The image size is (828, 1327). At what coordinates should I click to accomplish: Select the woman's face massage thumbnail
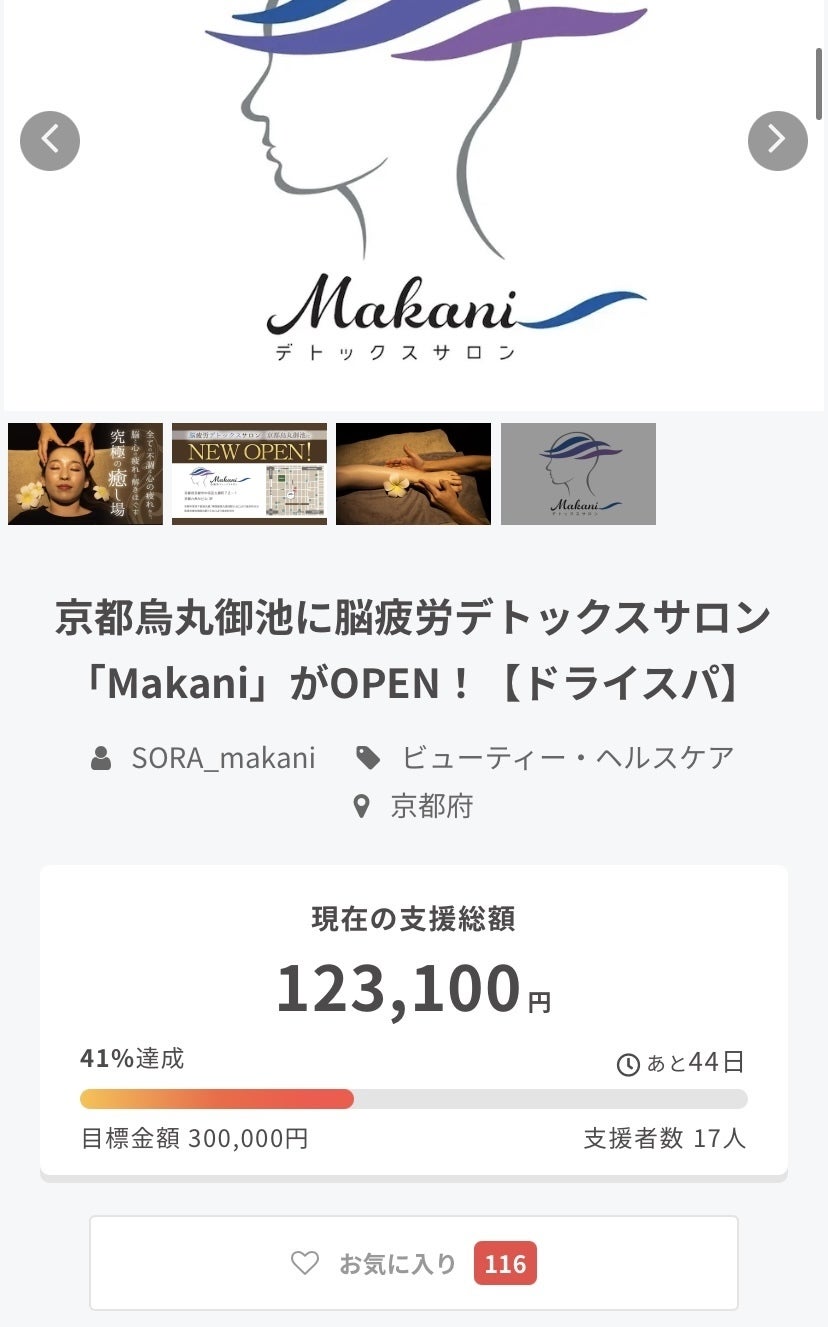coord(85,474)
